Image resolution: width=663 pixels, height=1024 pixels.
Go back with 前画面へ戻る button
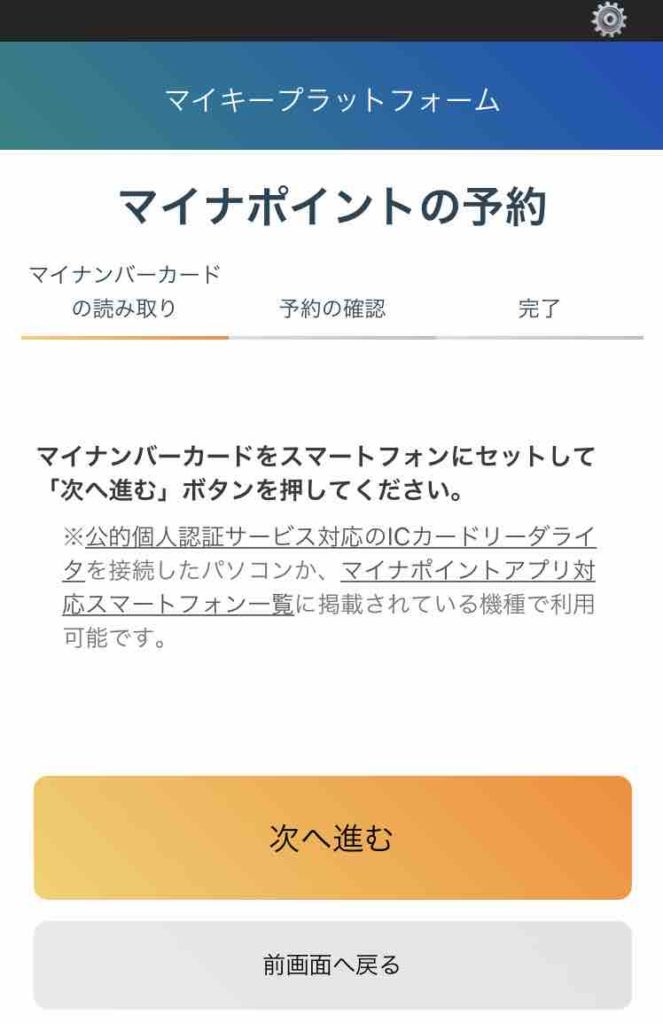point(332,965)
